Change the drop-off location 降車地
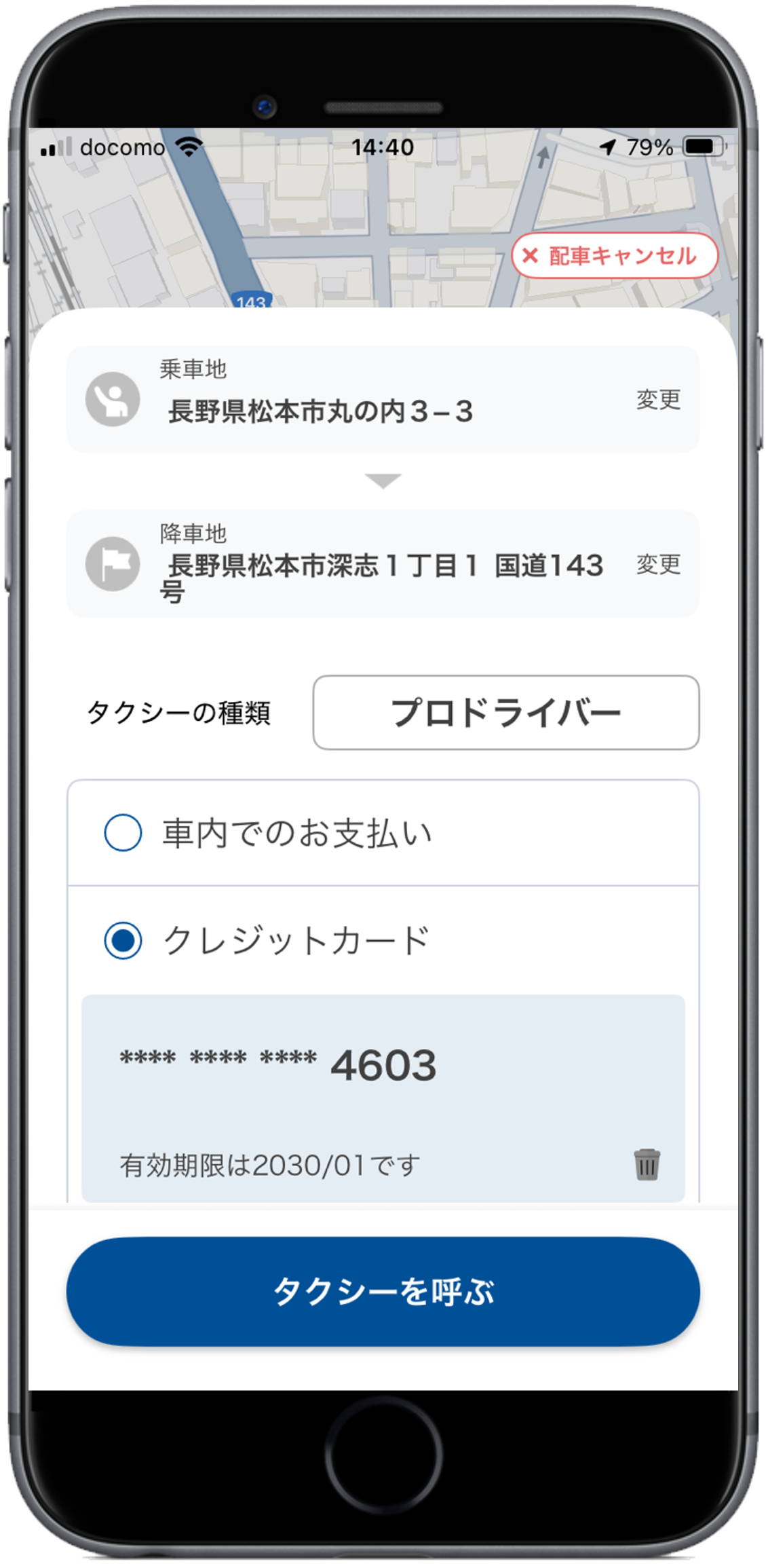768x1568 pixels. coord(657,564)
